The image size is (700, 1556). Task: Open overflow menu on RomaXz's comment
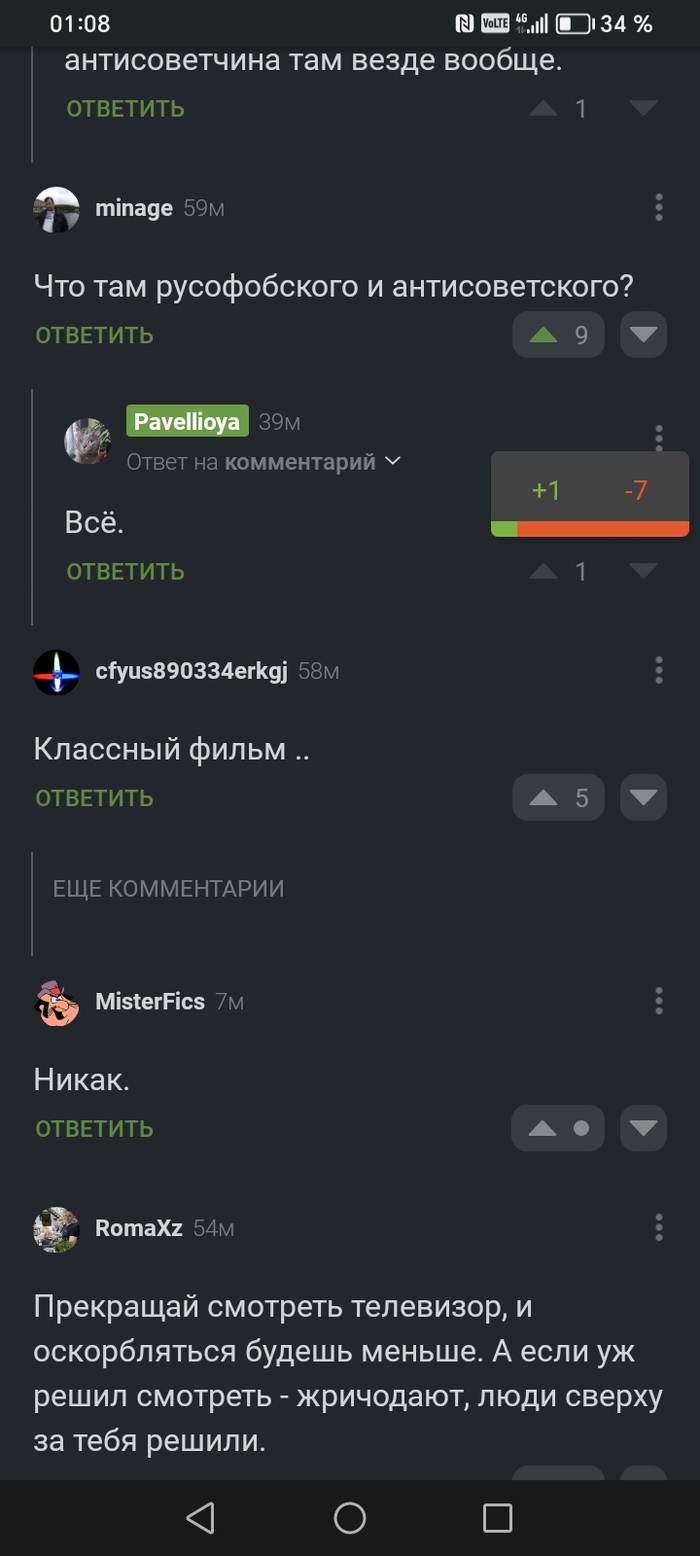tap(659, 1228)
